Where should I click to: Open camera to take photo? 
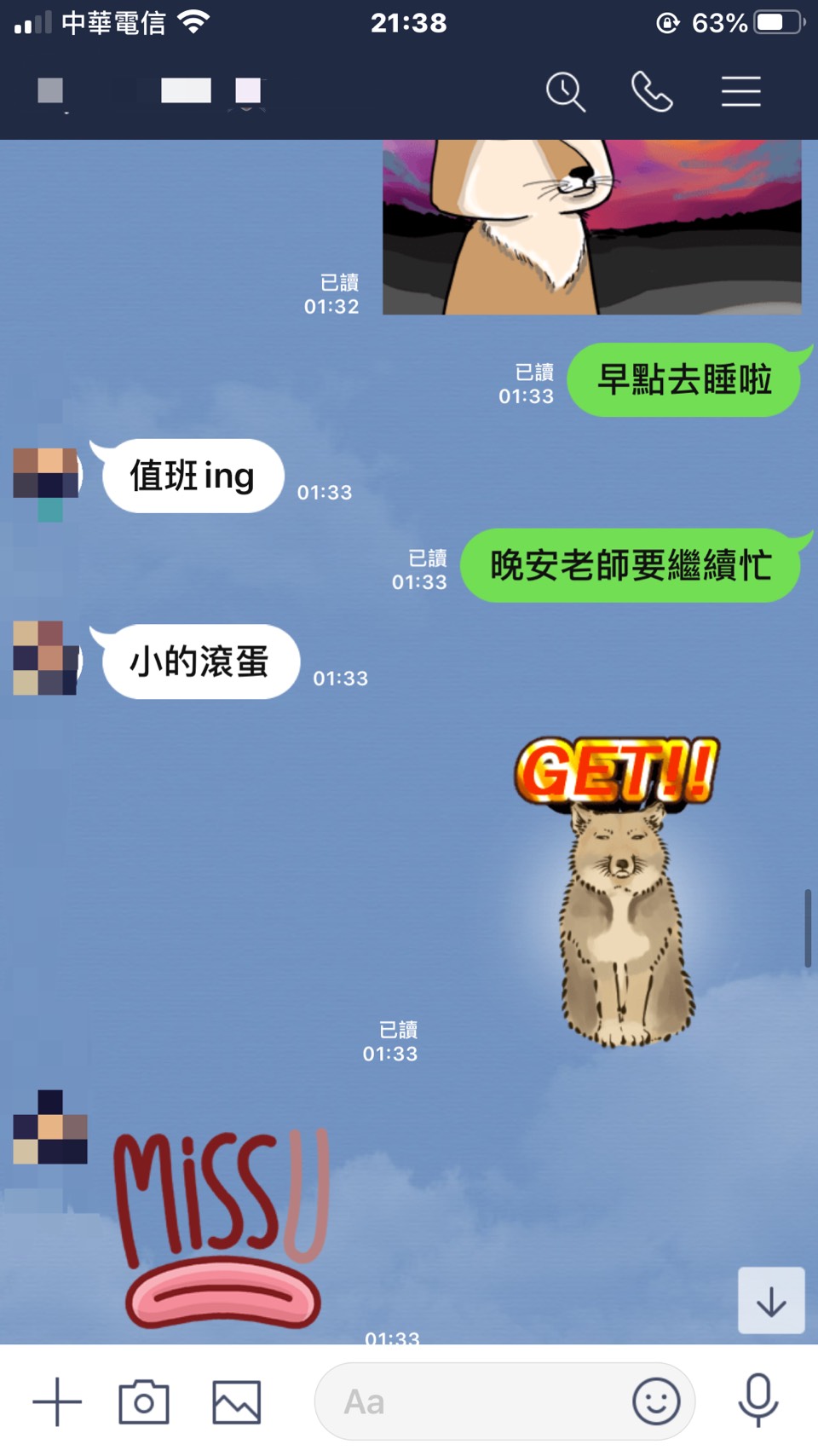pos(144,1401)
